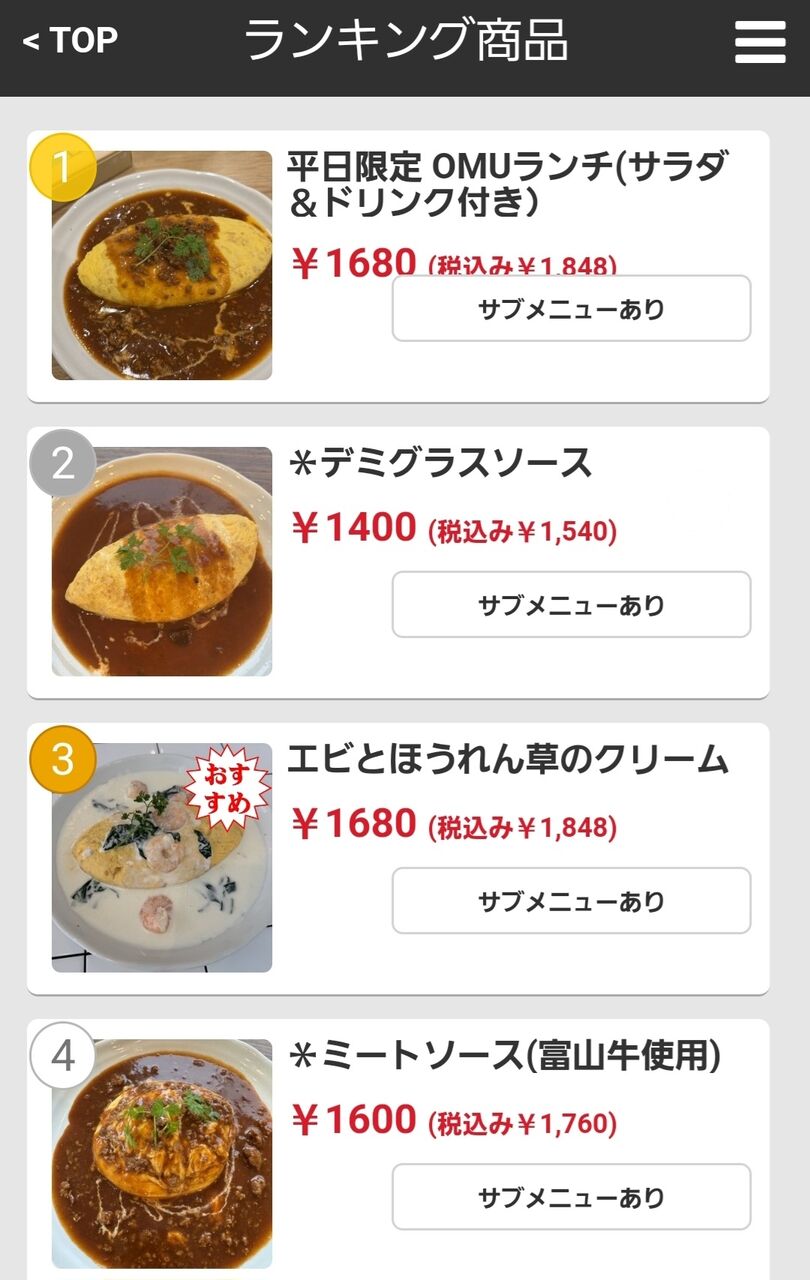Viewport: 810px width, 1280px height.
Task: Show サブメニューあり for デミグラスソース
Action: point(571,605)
